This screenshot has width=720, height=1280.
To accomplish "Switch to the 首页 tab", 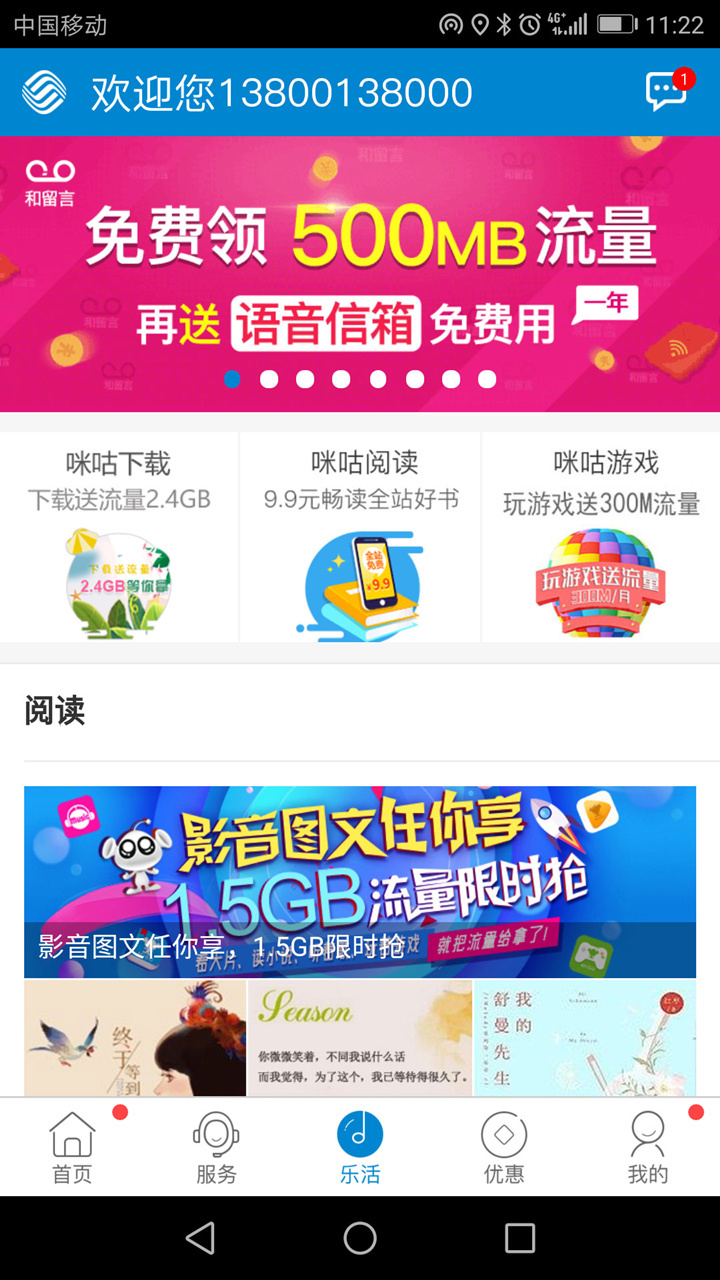I will pyautogui.click(x=72, y=1147).
